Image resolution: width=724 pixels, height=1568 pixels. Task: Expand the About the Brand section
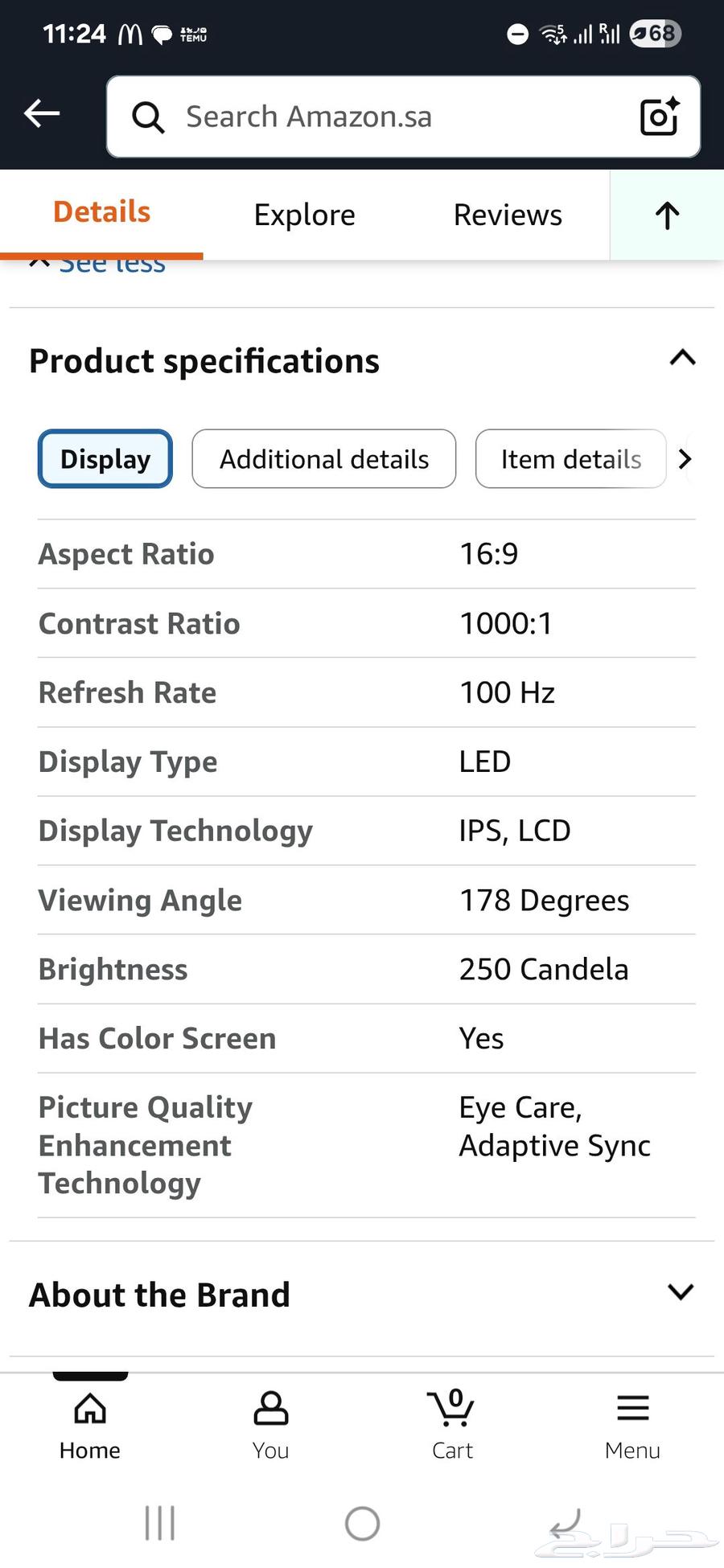pos(681,1291)
